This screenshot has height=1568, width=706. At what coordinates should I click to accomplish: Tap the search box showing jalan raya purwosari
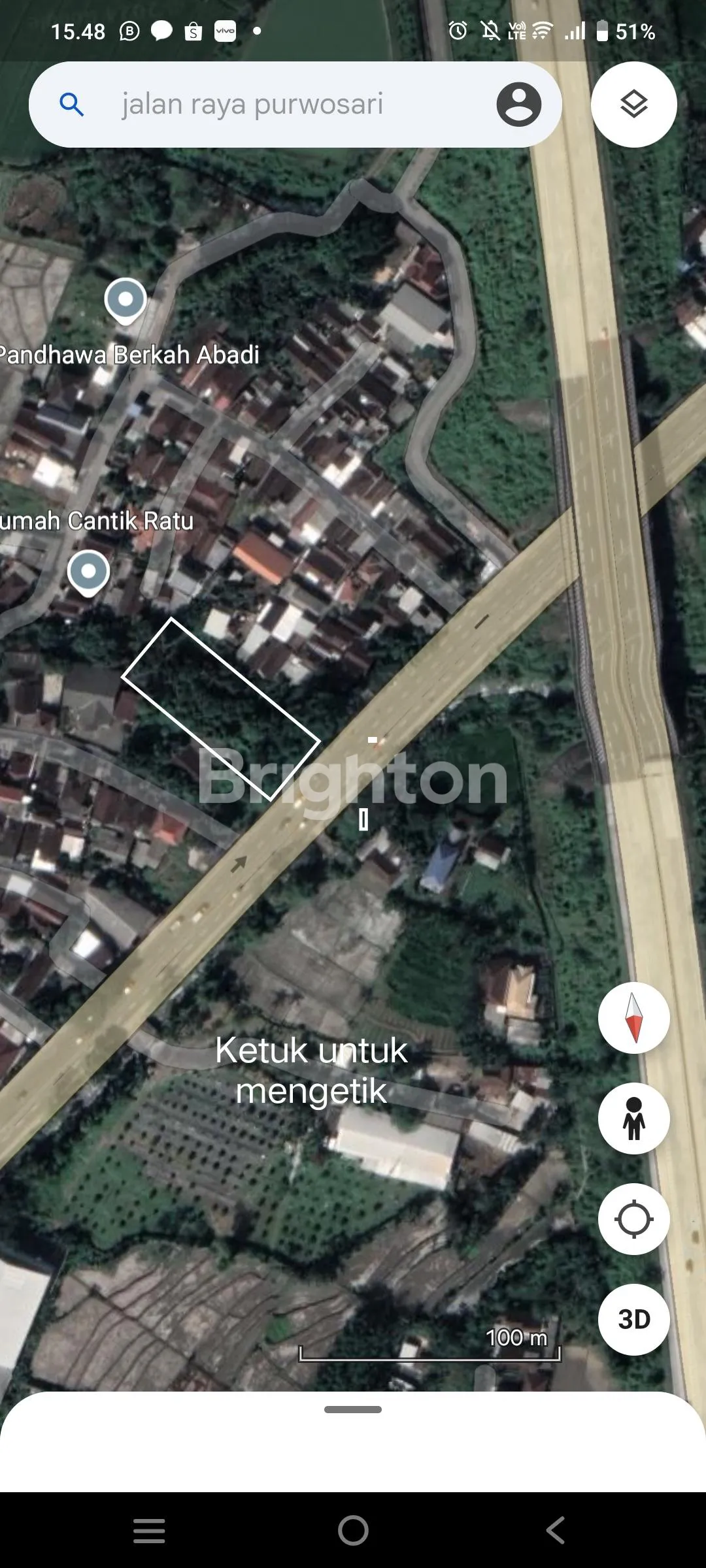(x=261, y=105)
